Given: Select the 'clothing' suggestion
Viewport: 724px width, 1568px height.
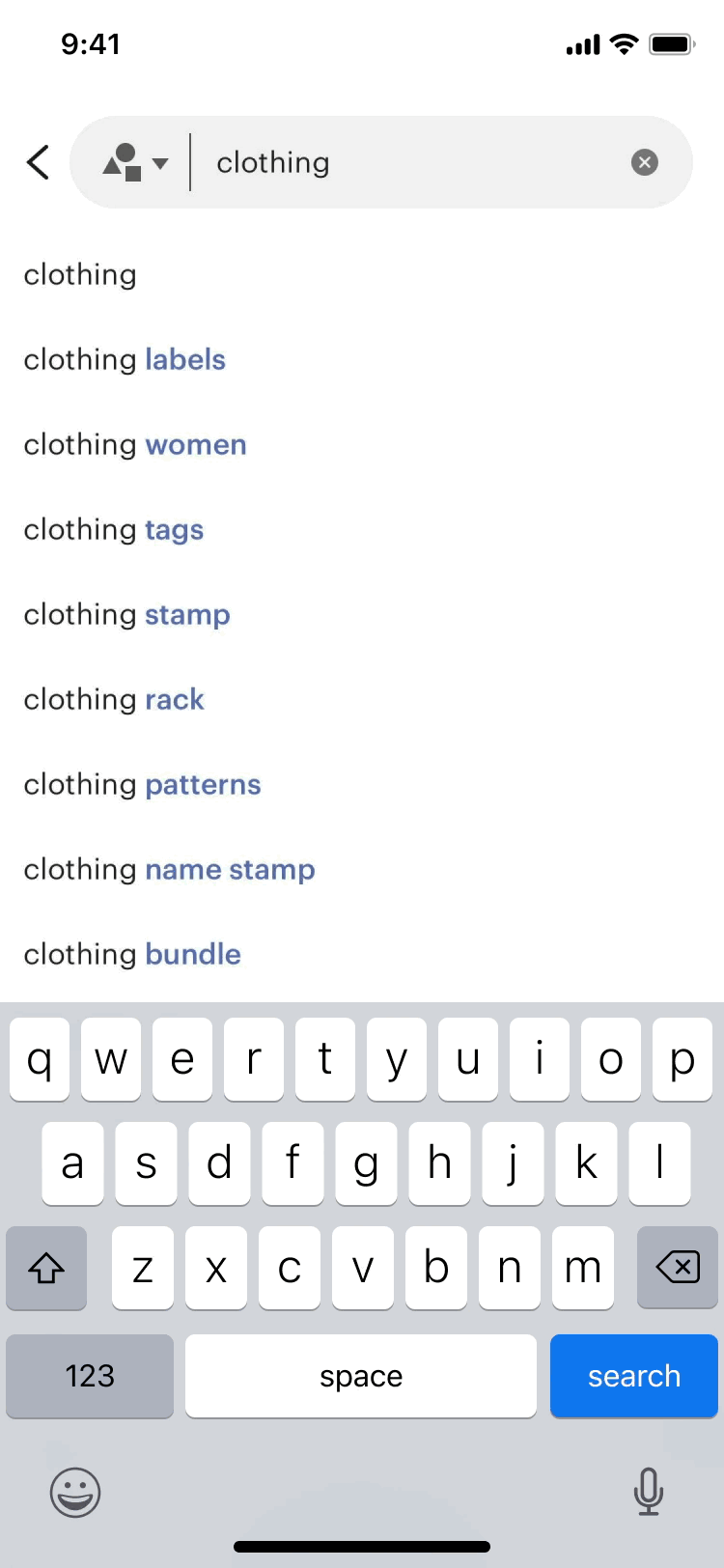Looking at the screenshot, I should tap(80, 275).
